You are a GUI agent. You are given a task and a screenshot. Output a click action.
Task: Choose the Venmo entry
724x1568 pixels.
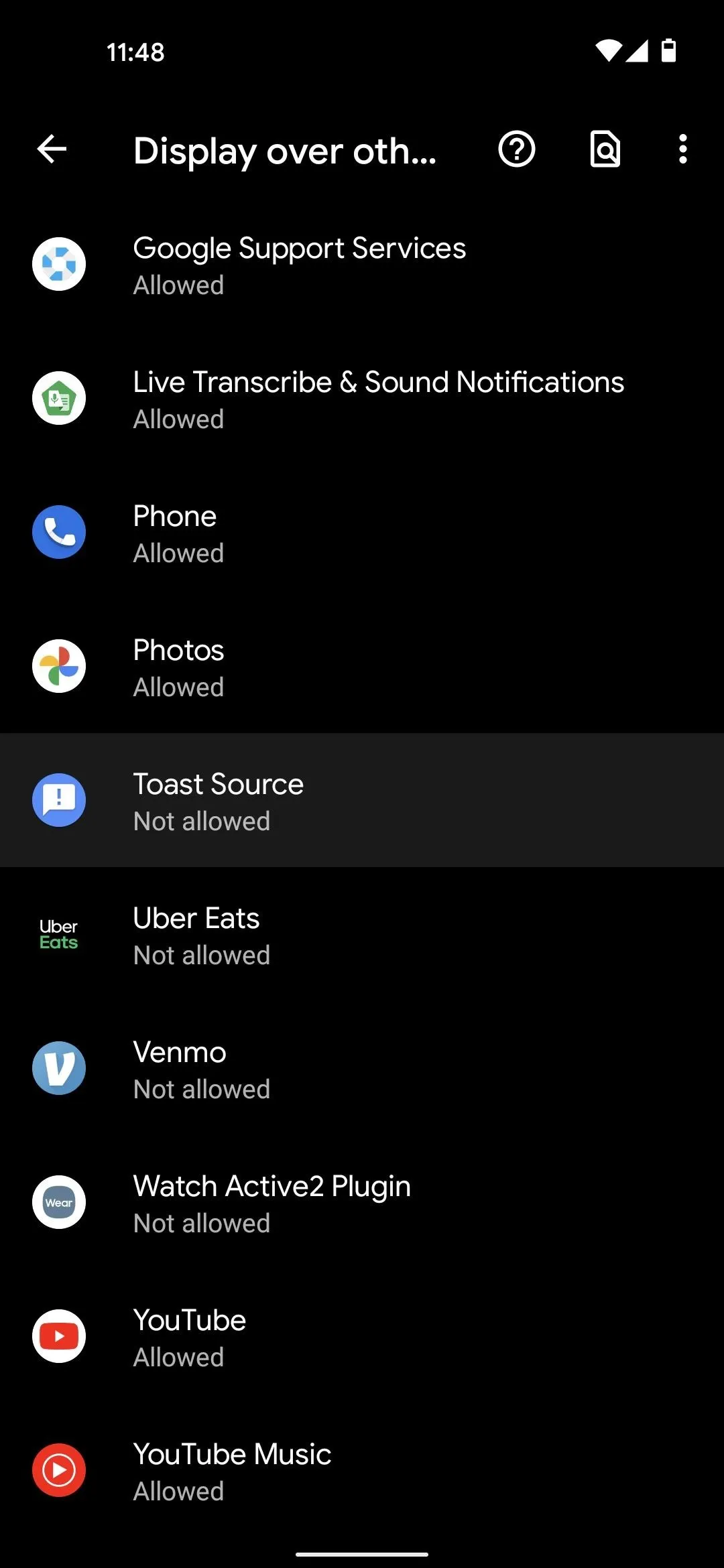362,1068
